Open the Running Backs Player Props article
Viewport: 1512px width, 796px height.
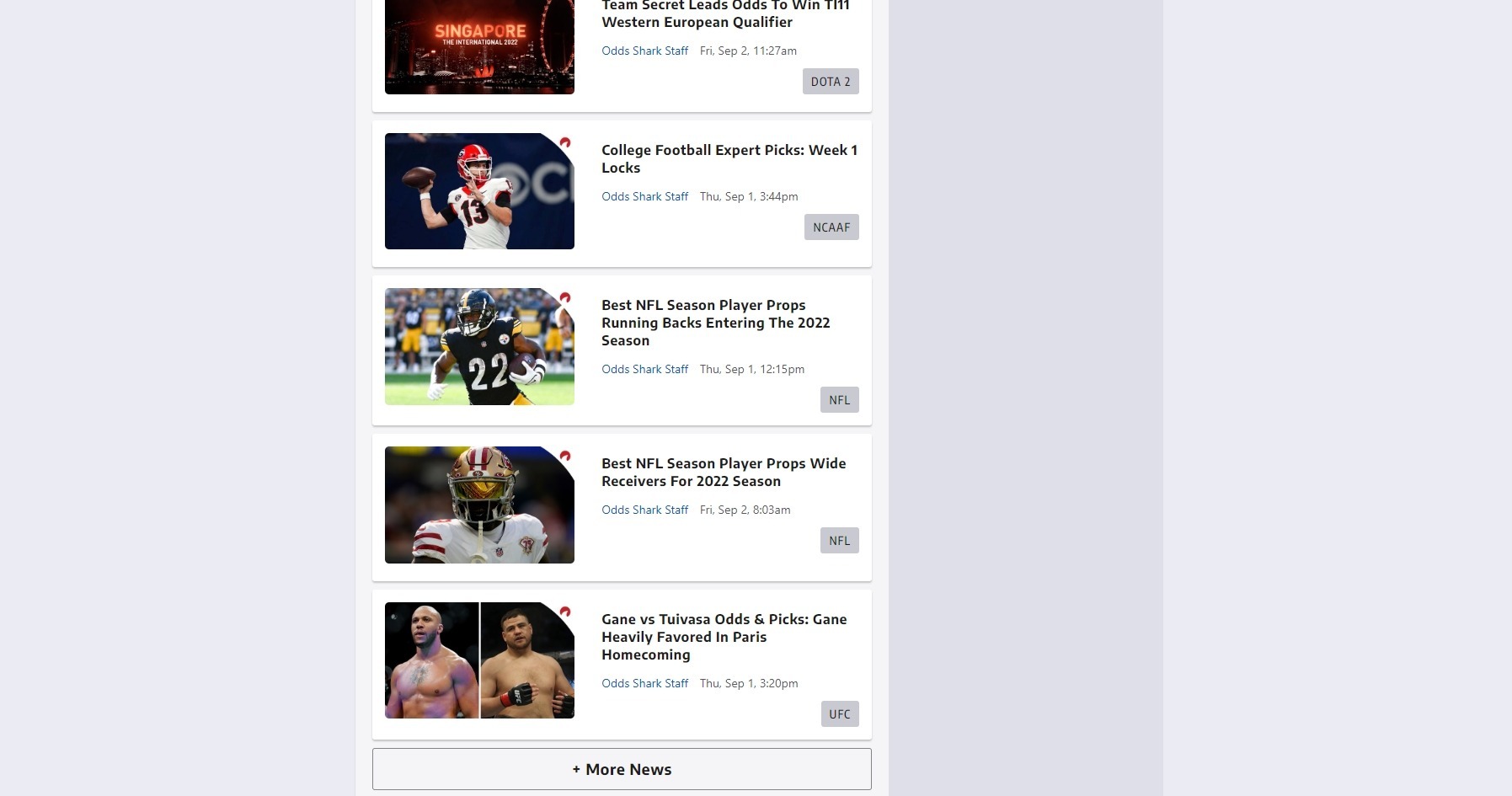715,323
